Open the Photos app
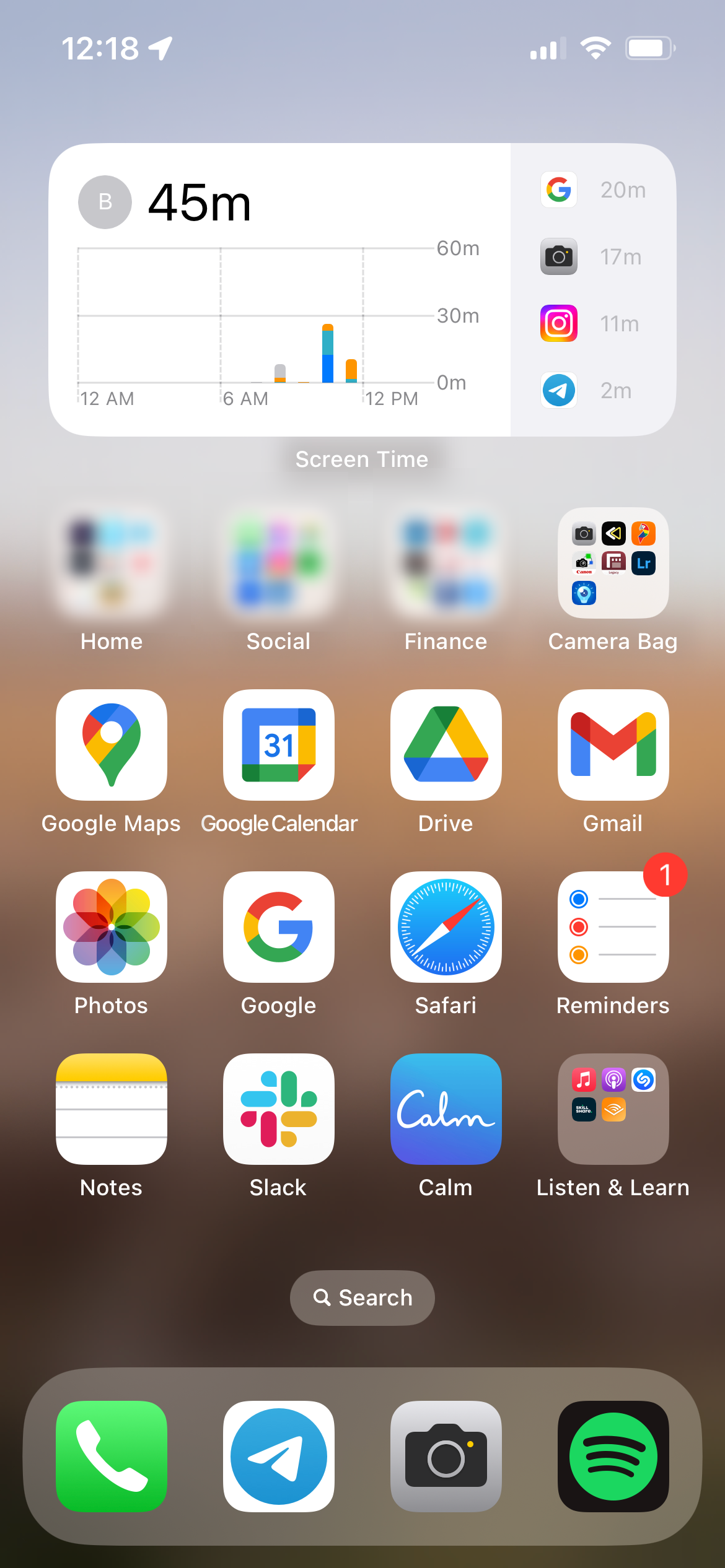This screenshot has width=725, height=1568. [112, 927]
